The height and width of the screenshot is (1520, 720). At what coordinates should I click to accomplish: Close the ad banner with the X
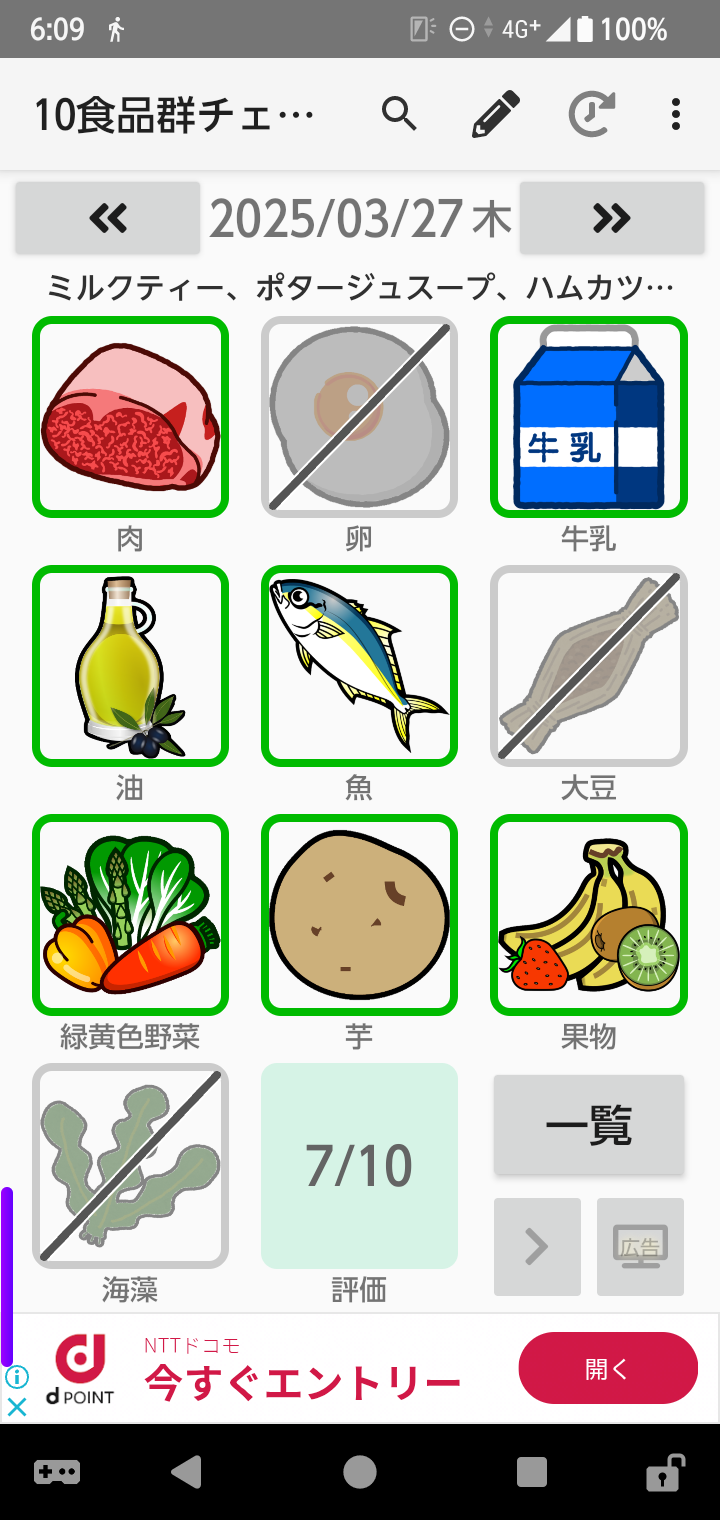click(x=16, y=1407)
